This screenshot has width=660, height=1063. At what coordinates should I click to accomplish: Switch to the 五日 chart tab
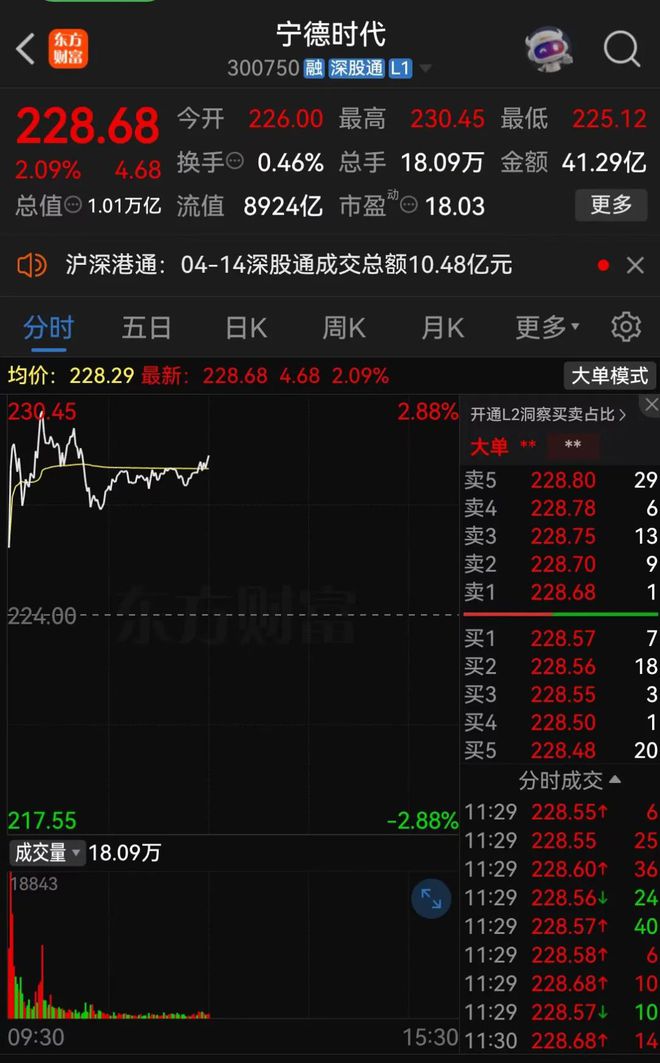146,328
